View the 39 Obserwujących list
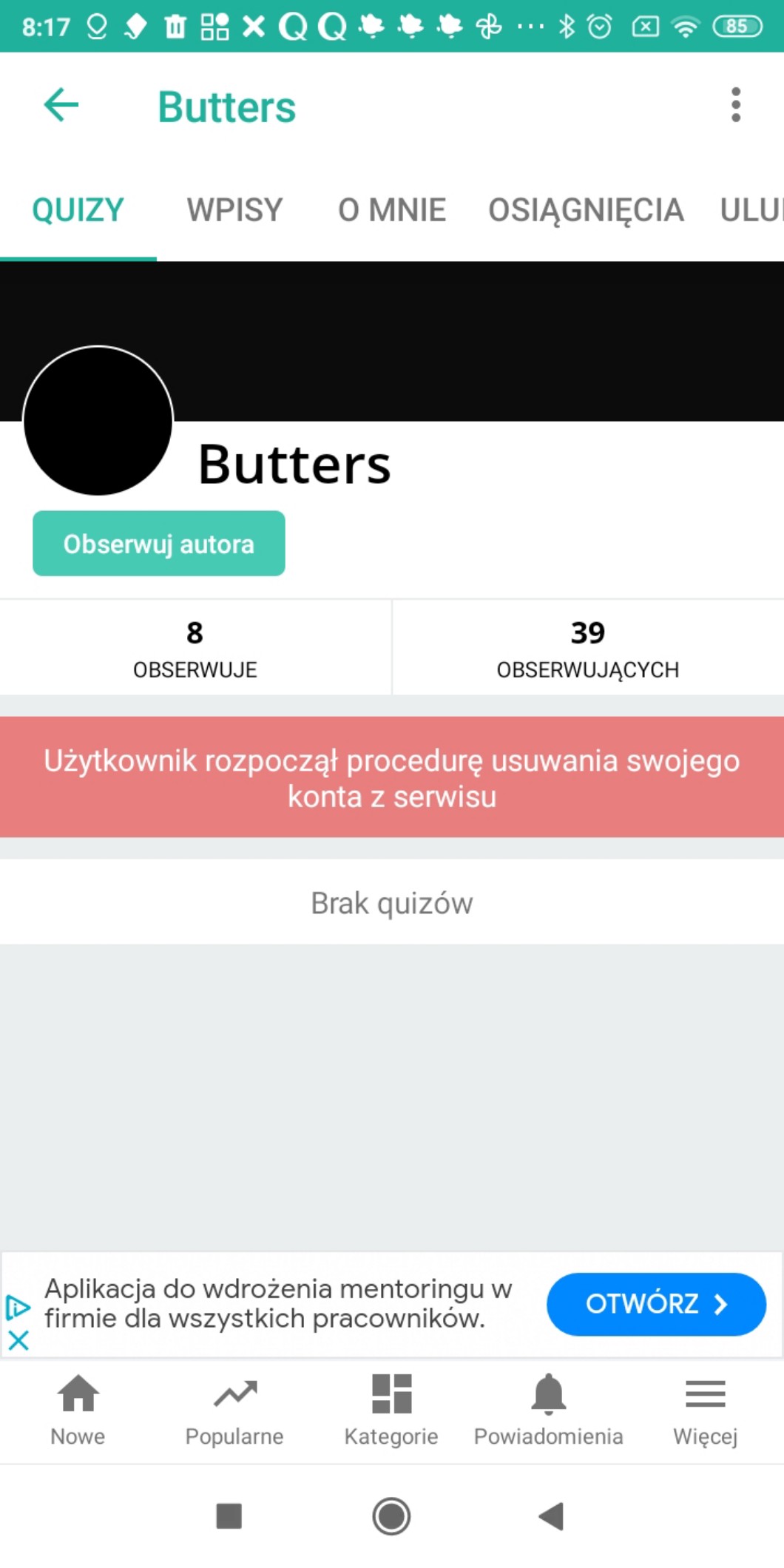The width and height of the screenshot is (784, 1568). click(587, 648)
